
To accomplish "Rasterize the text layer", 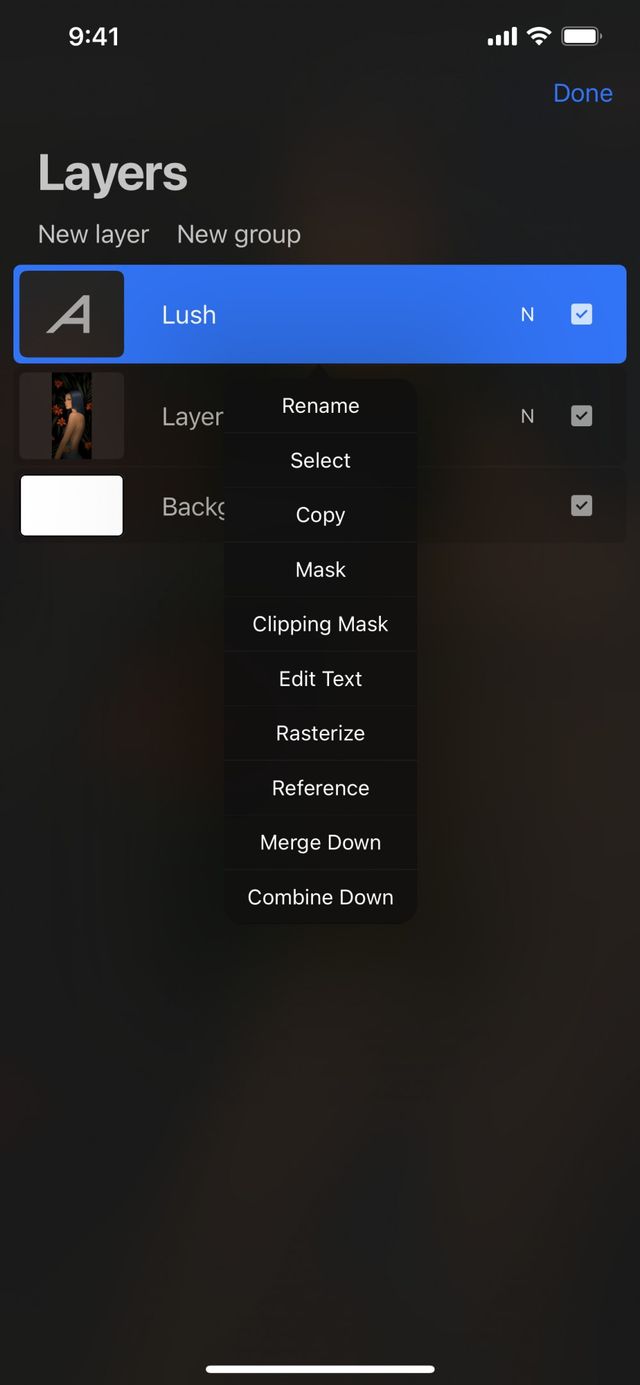I will [x=320, y=733].
